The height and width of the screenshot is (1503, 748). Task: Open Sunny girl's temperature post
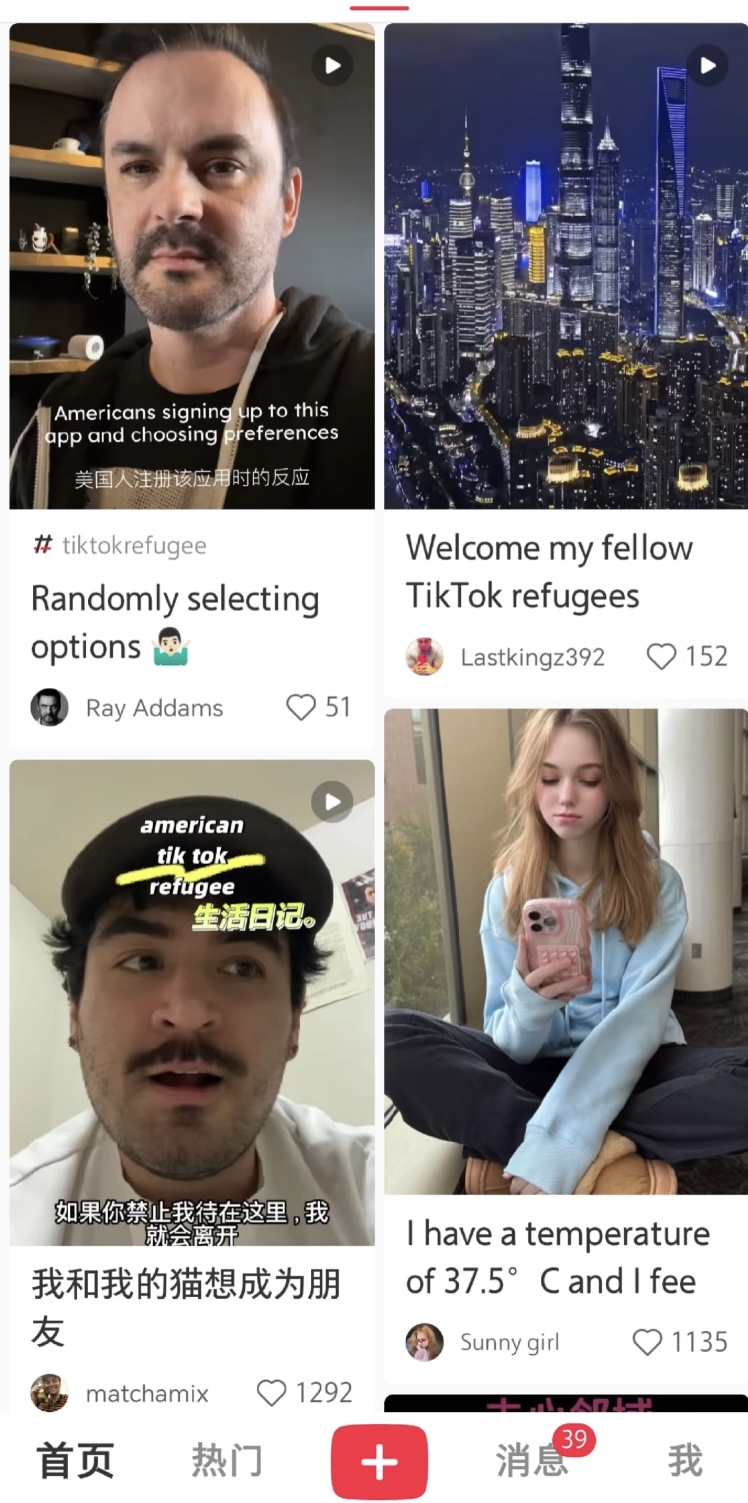coord(566,951)
